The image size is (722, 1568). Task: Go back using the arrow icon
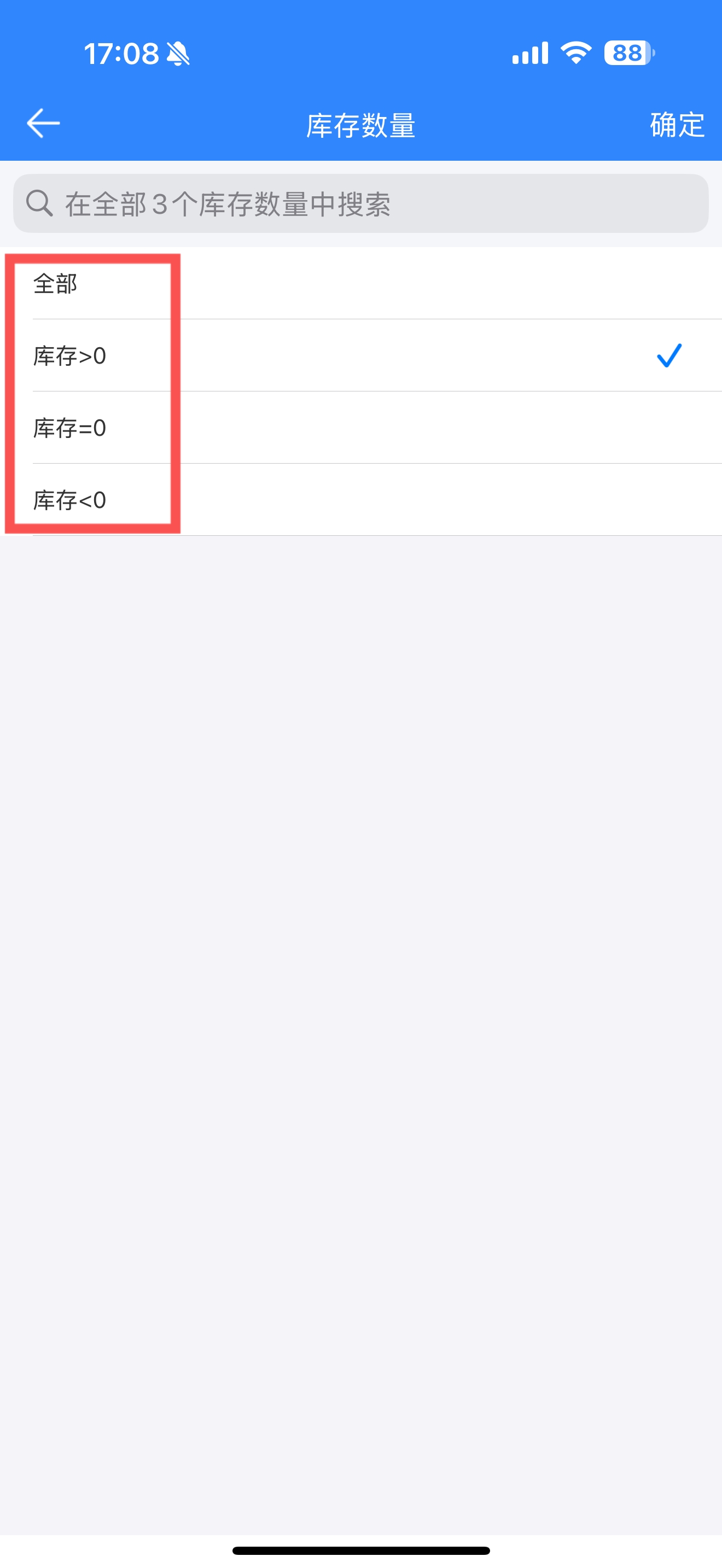(43, 124)
